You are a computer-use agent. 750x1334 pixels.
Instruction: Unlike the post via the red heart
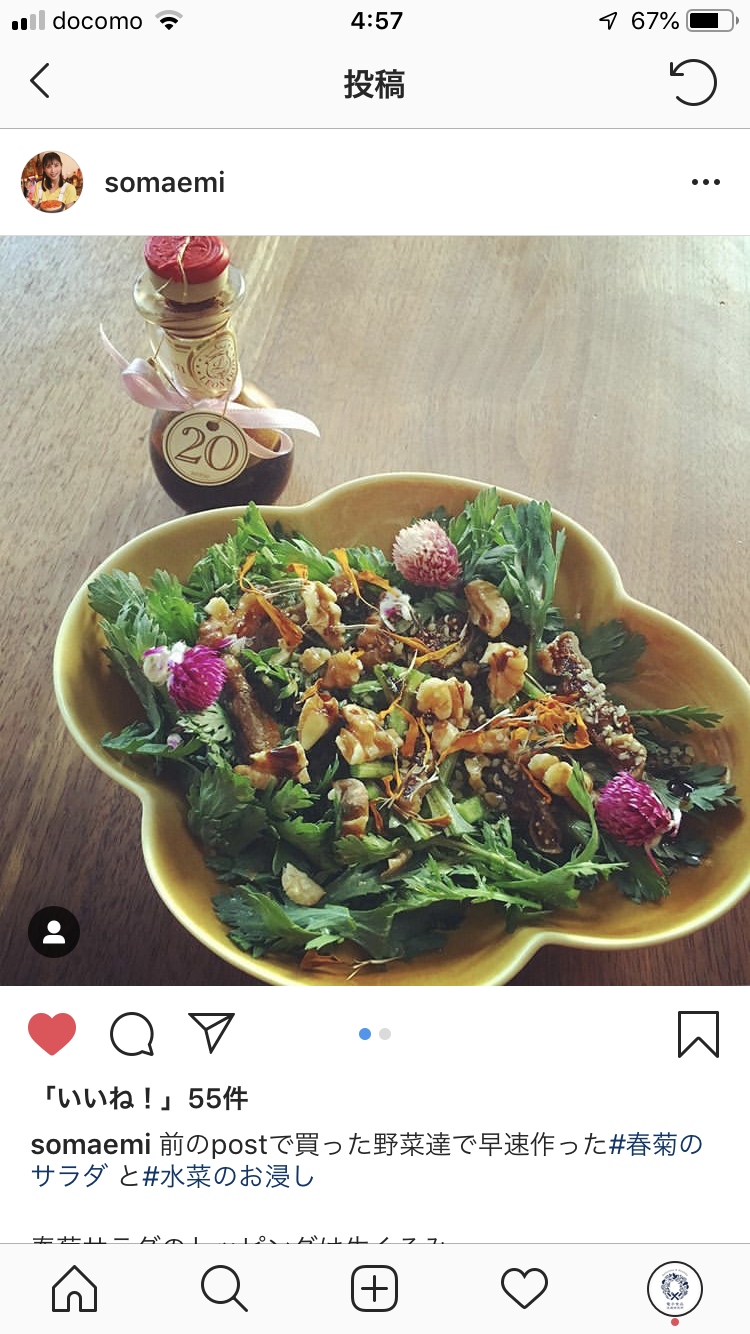[52, 1034]
